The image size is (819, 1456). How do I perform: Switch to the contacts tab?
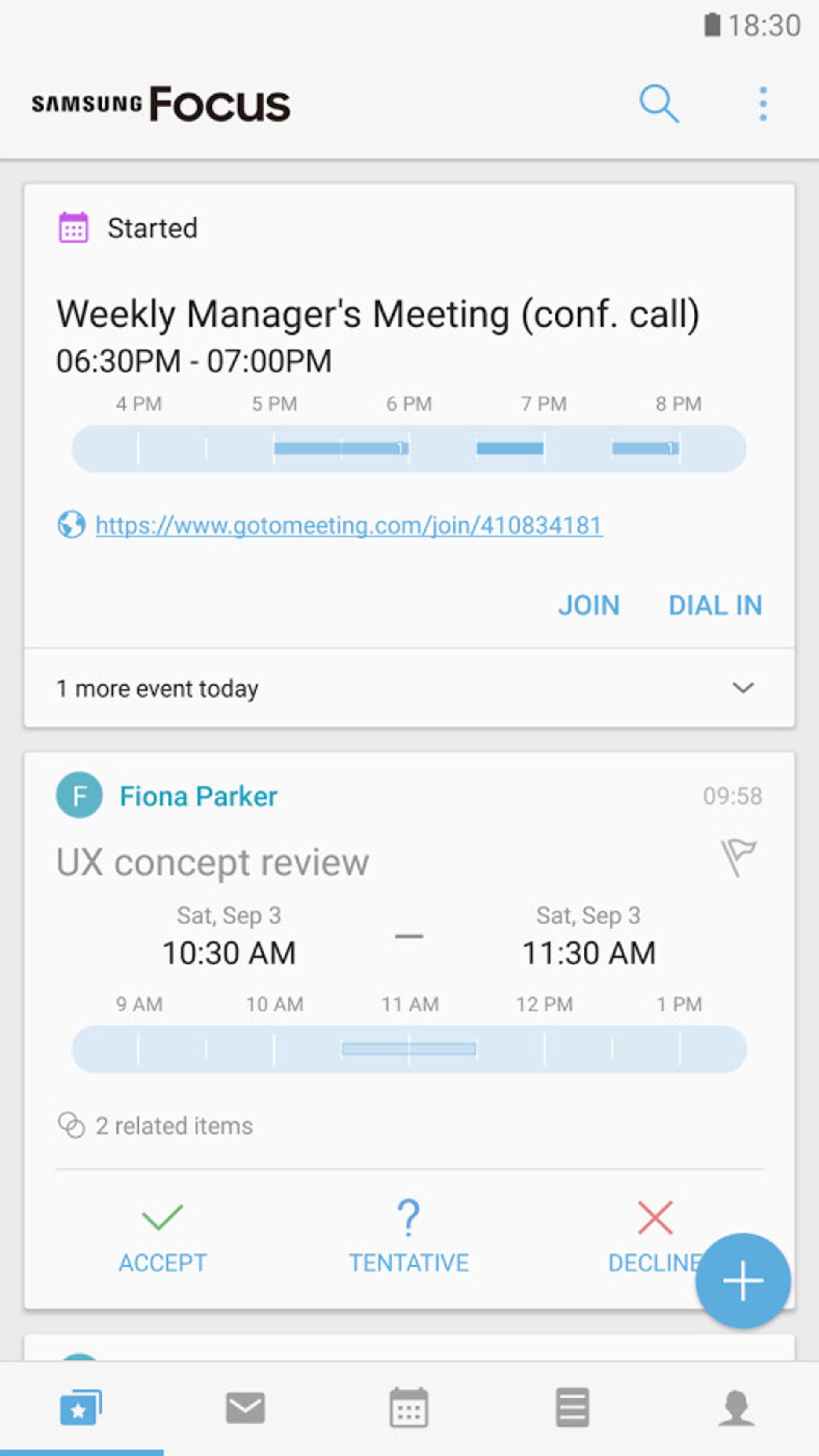pos(735,1407)
